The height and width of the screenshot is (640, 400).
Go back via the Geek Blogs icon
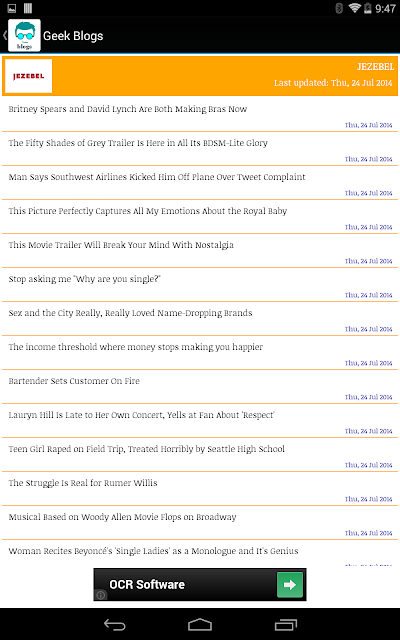[24, 36]
